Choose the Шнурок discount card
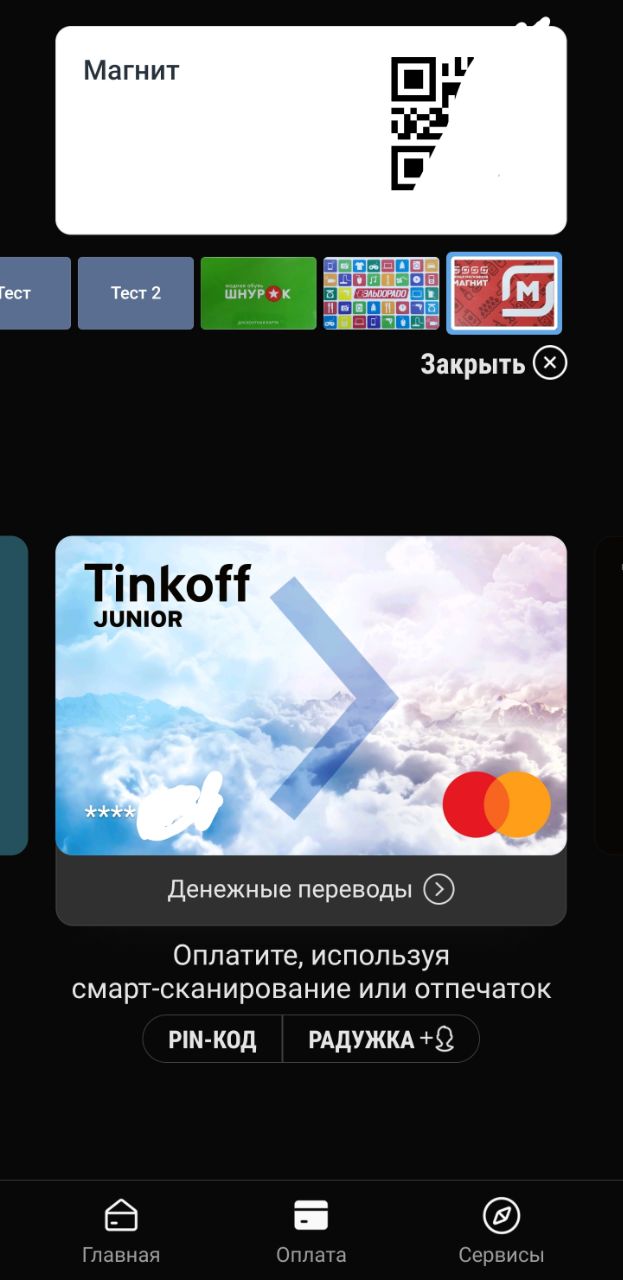 258,293
